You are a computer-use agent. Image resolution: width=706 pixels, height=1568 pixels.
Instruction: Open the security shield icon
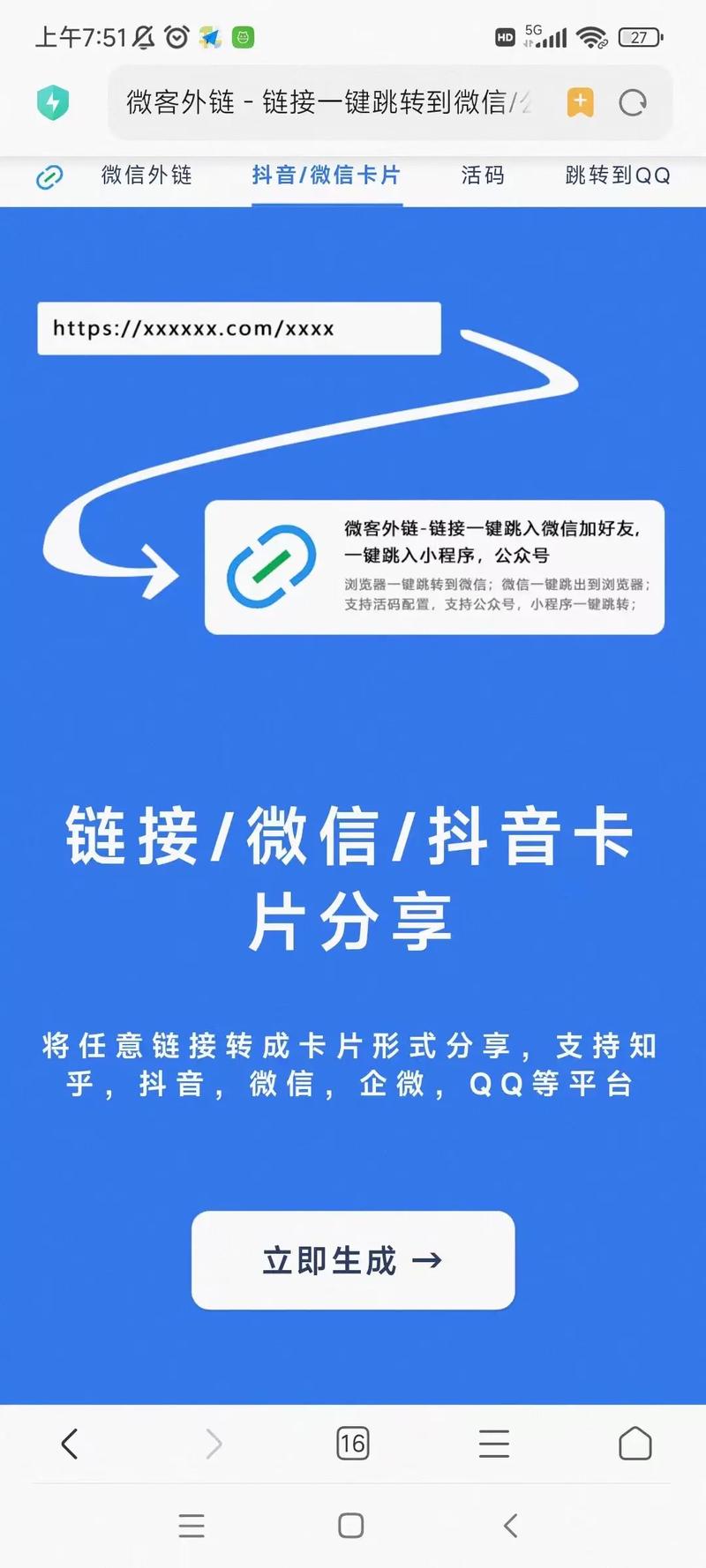[53, 102]
